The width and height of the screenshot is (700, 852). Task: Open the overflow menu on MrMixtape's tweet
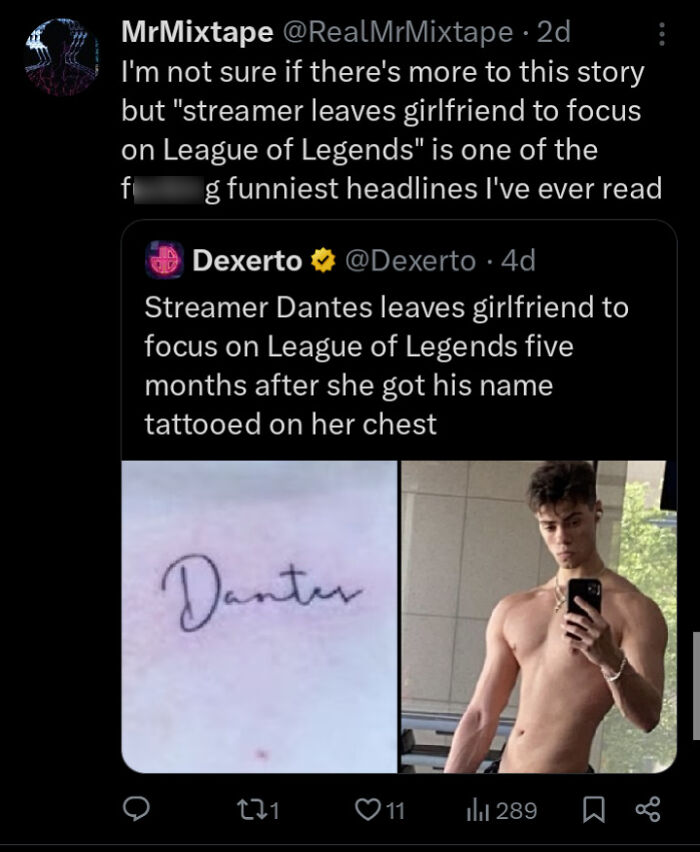pos(661,34)
